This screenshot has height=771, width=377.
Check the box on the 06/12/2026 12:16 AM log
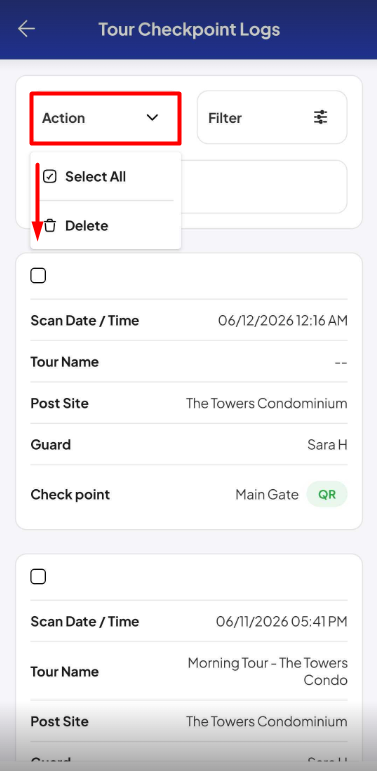(x=38, y=275)
